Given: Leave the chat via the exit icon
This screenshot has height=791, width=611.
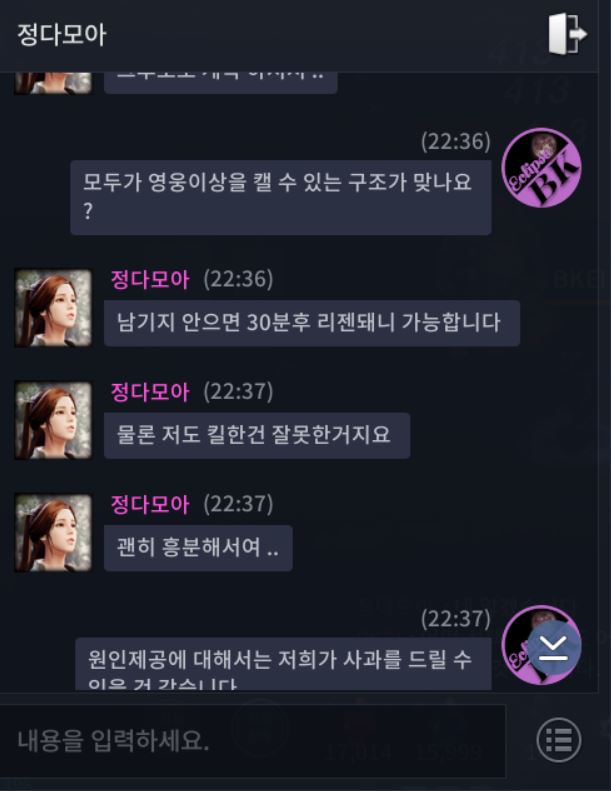Looking at the screenshot, I should (x=567, y=34).
